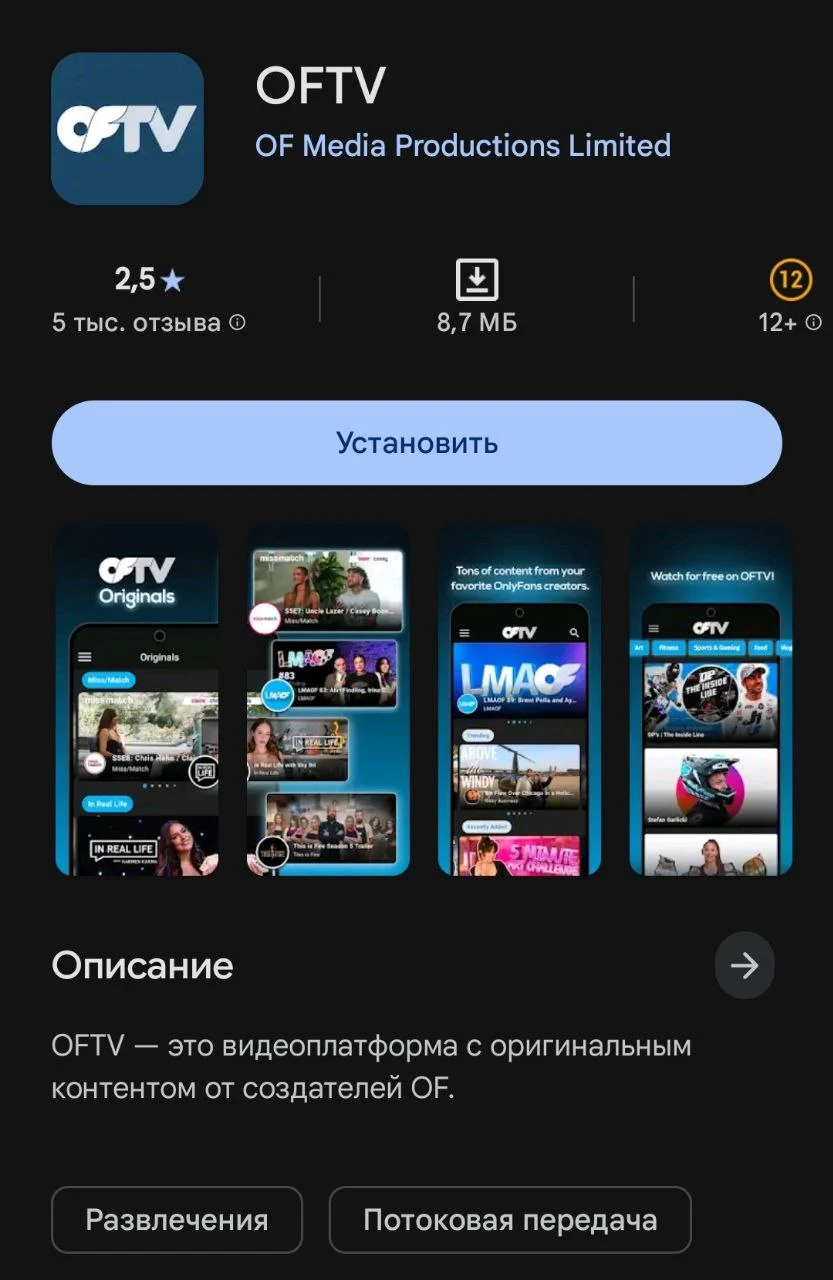833x1280 pixels.
Task: Click the OFTV app icon
Action: coord(126,127)
